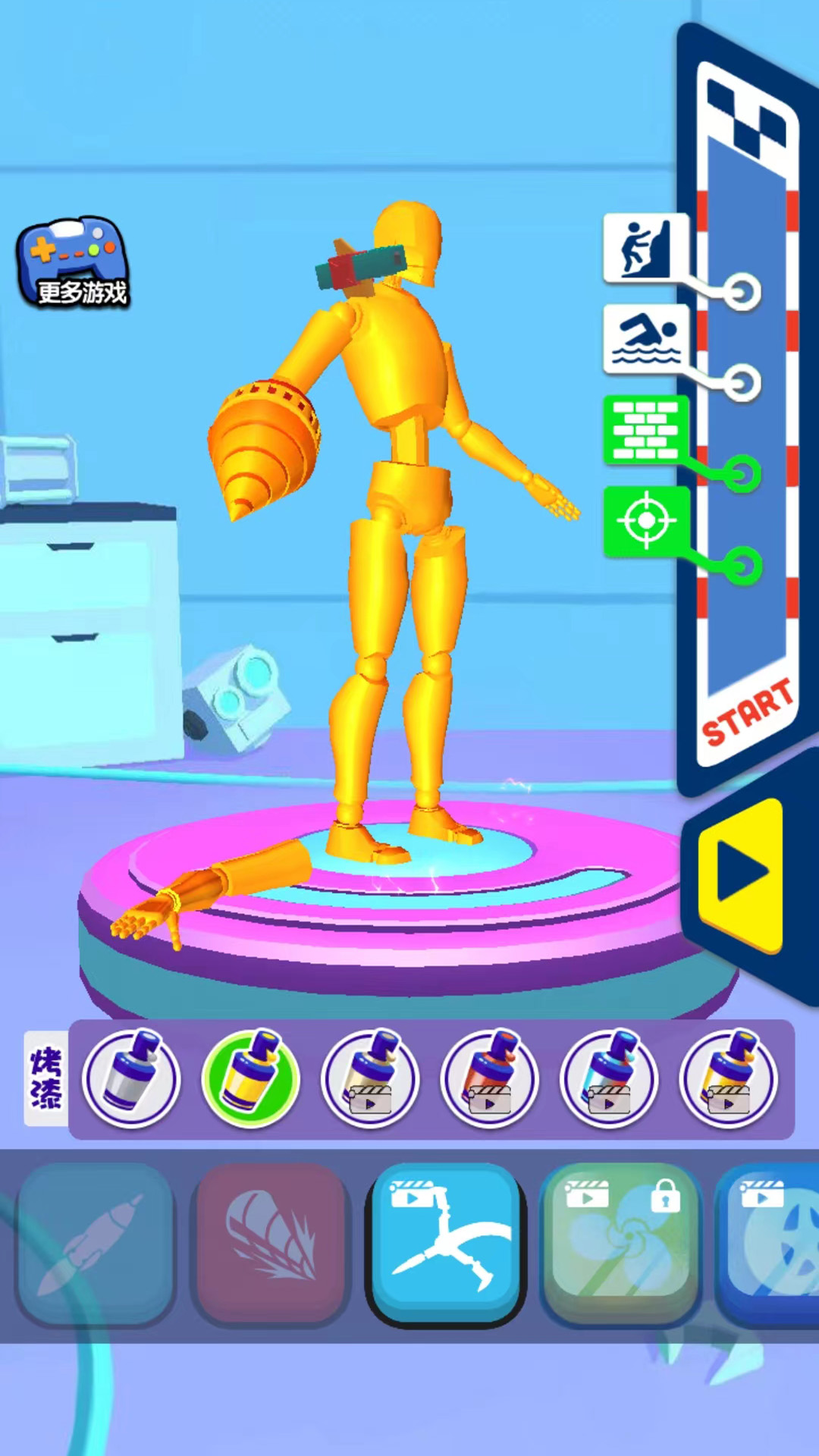Select the highlighted yellow paint can
The image size is (819, 1456).
click(250, 1078)
